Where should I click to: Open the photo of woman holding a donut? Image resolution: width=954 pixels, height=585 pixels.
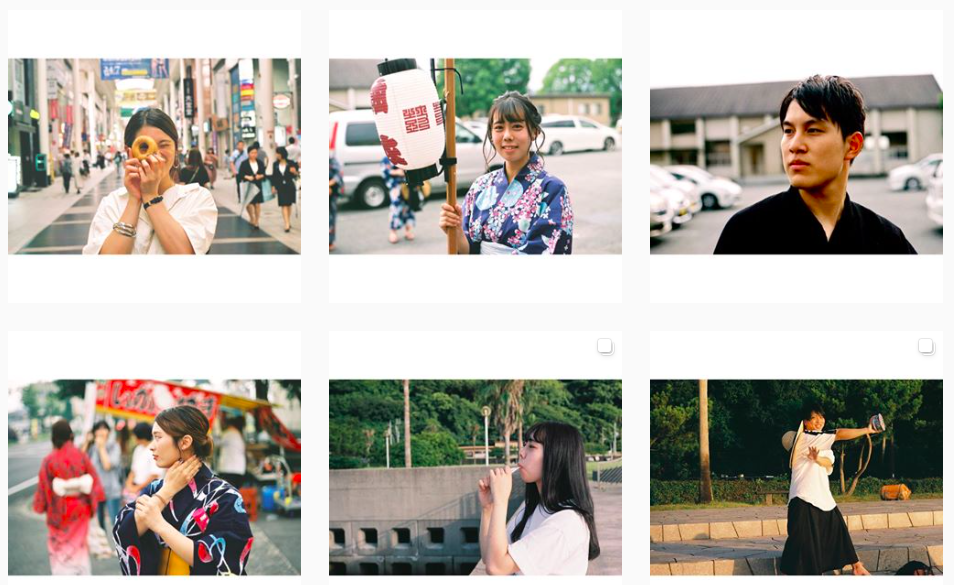click(x=154, y=156)
